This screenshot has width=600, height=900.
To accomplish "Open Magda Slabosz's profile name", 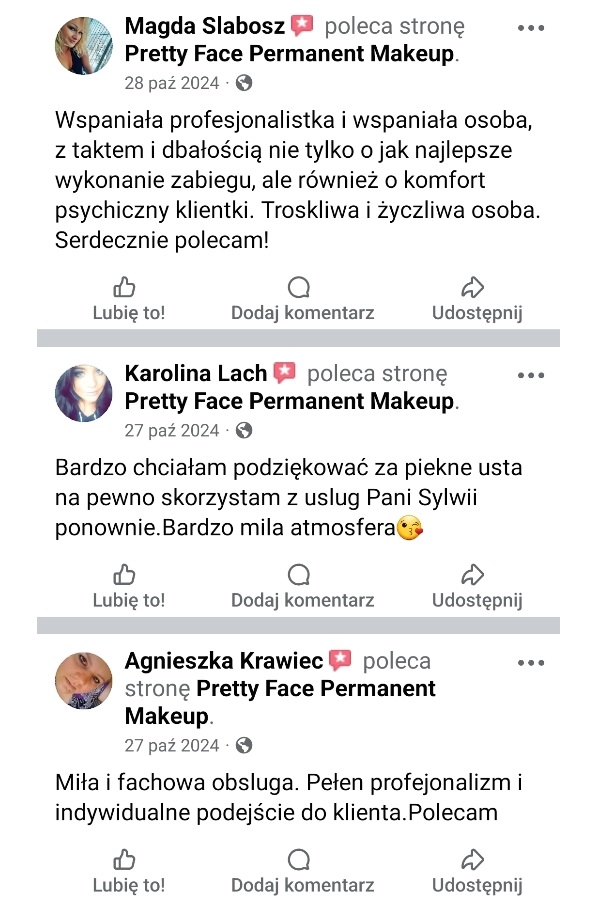I will [205, 27].
